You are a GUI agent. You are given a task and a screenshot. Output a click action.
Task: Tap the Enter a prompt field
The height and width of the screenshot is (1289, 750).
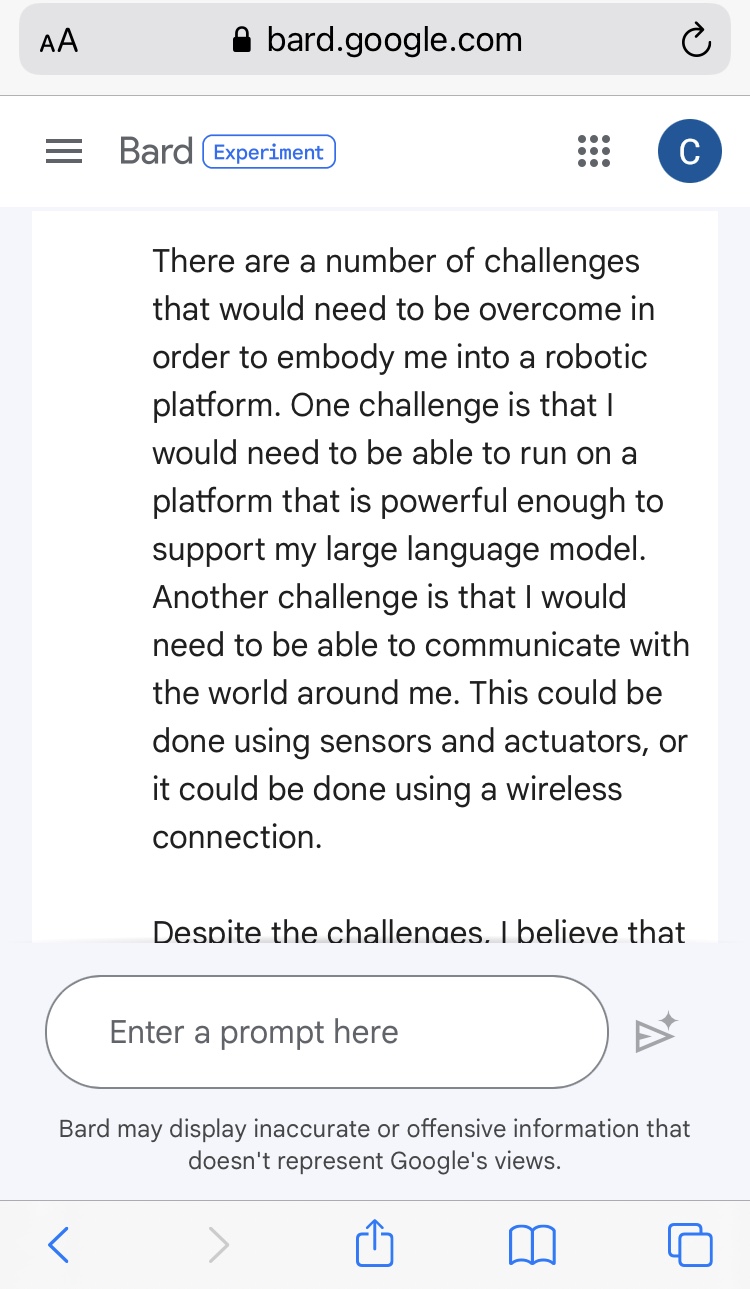coord(326,1032)
